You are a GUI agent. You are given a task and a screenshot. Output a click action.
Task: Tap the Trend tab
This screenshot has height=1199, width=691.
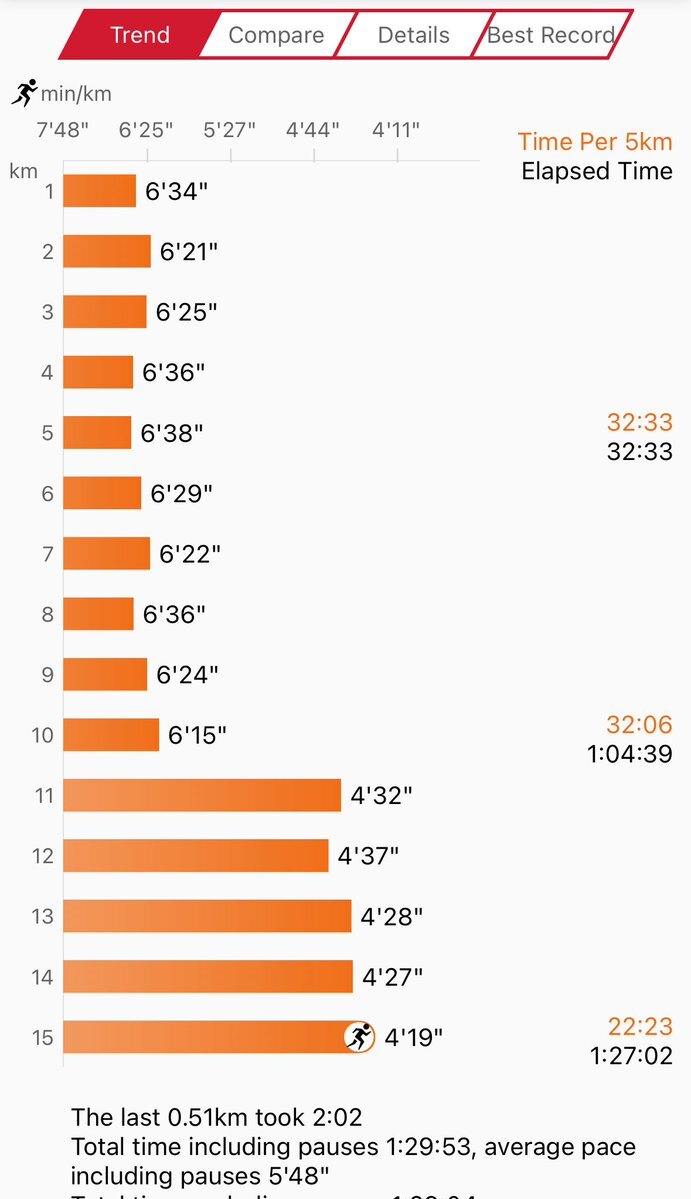[x=140, y=35]
